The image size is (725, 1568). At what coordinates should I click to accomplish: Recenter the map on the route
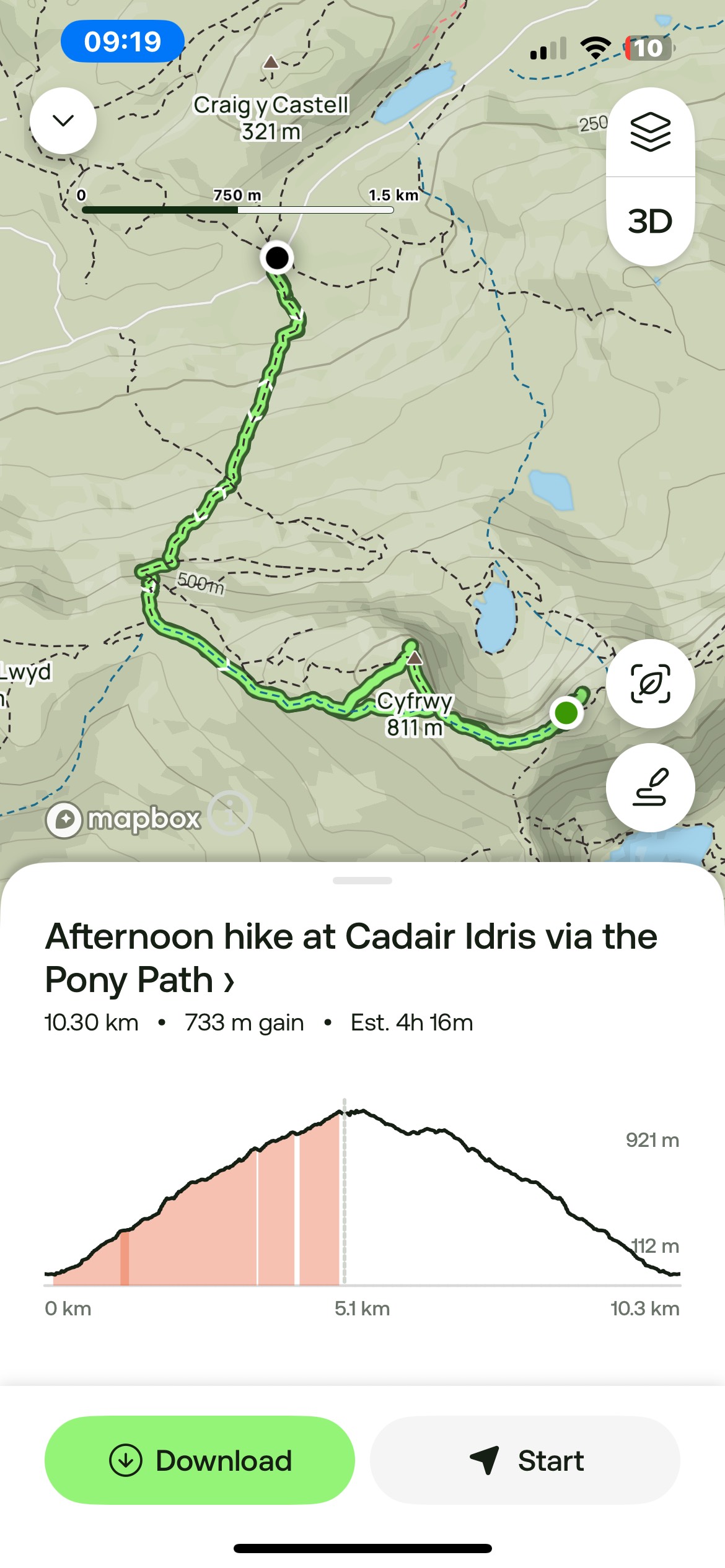(650, 684)
